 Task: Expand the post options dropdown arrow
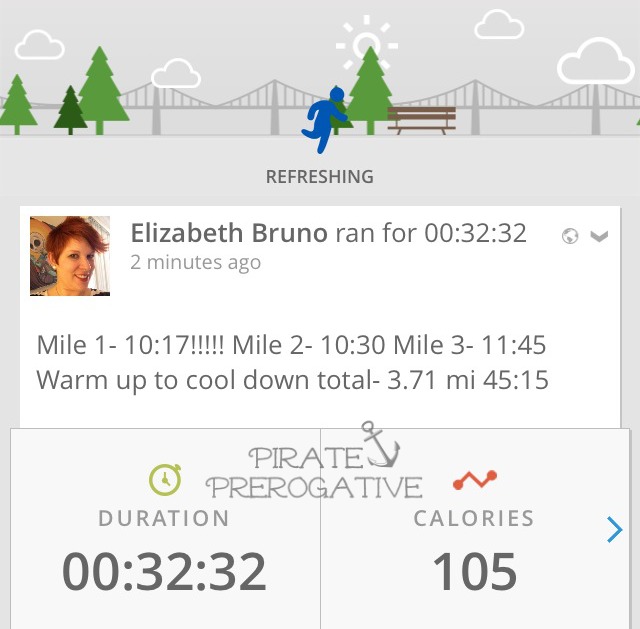(x=599, y=236)
